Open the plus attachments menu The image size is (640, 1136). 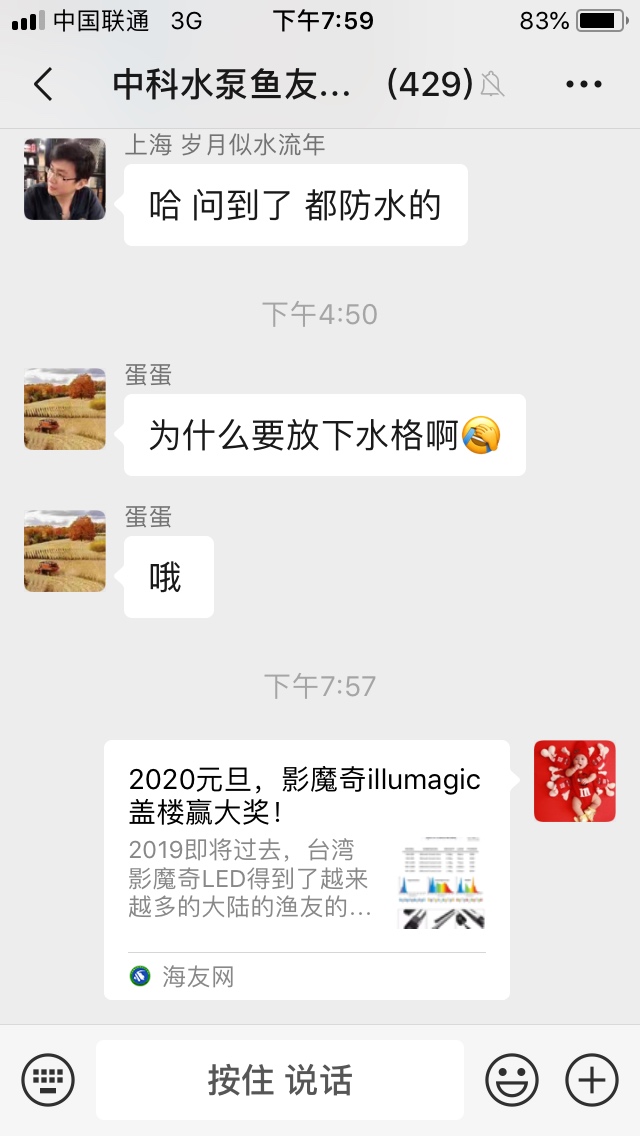[592, 1080]
